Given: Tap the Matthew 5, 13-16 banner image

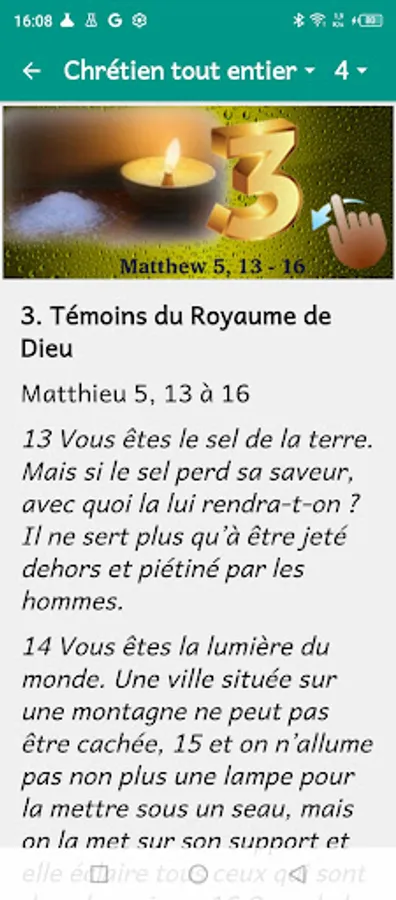Looking at the screenshot, I should 198,192.
